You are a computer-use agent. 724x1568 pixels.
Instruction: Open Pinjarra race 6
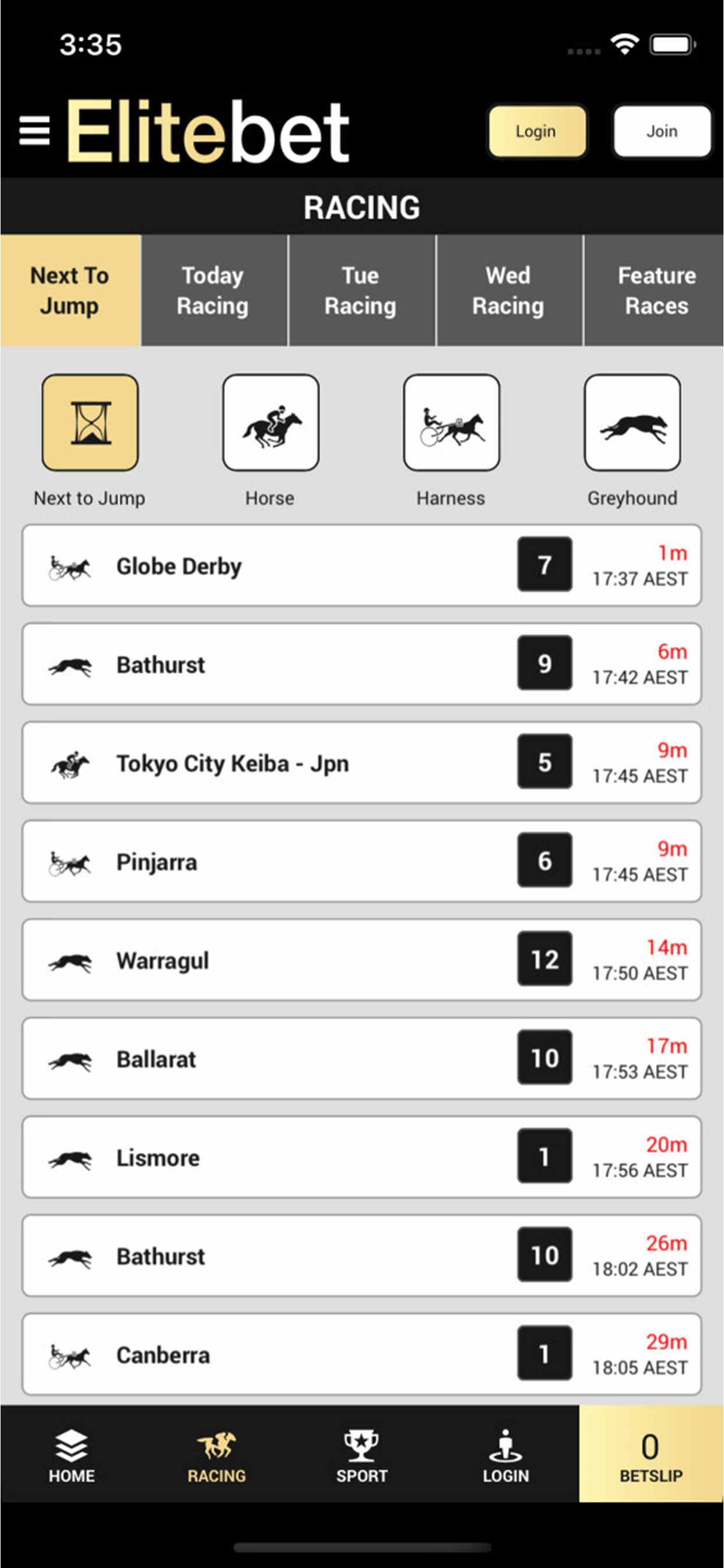tap(362, 862)
